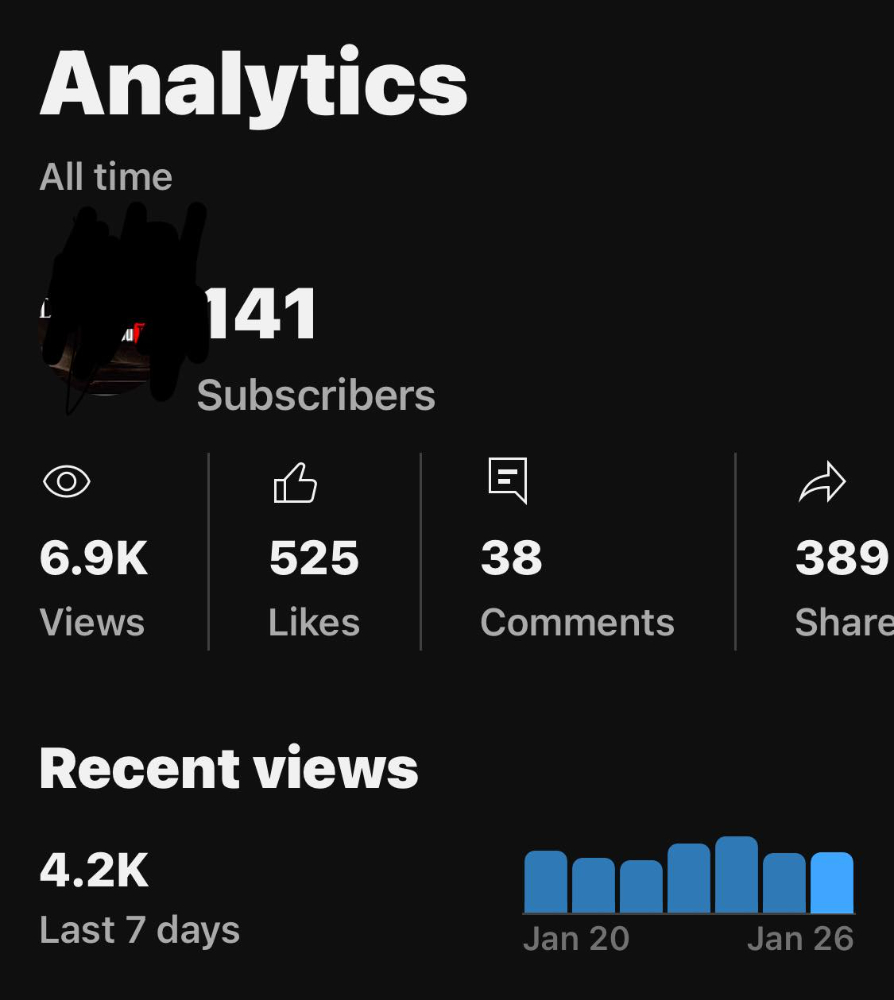Select the Jan 26 bar in Recent views
The width and height of the screenshot is (894, 1000).
pyautogui.click(x=831, y=882)
